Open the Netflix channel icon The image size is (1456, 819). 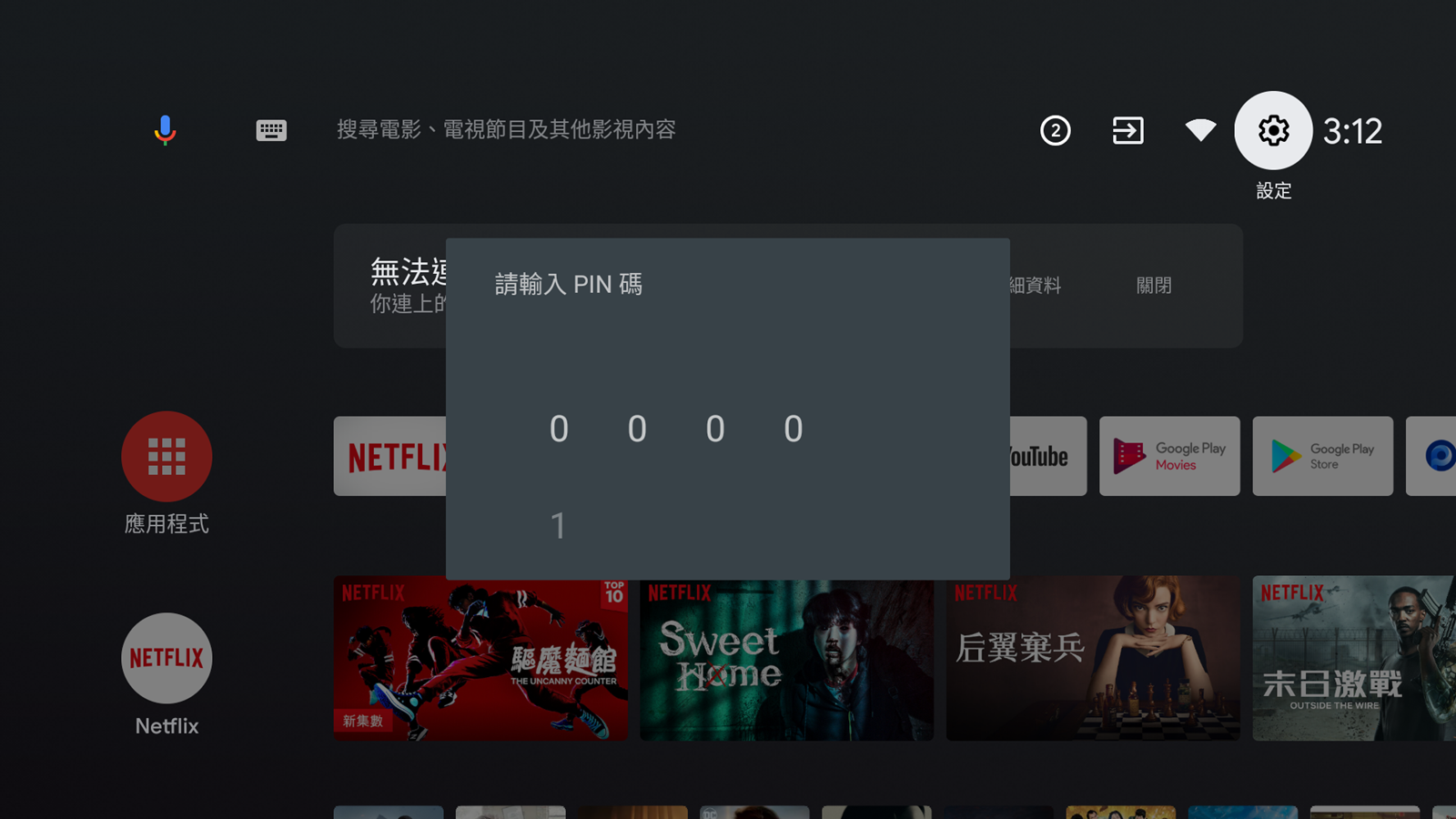click(x=167, y=658)
